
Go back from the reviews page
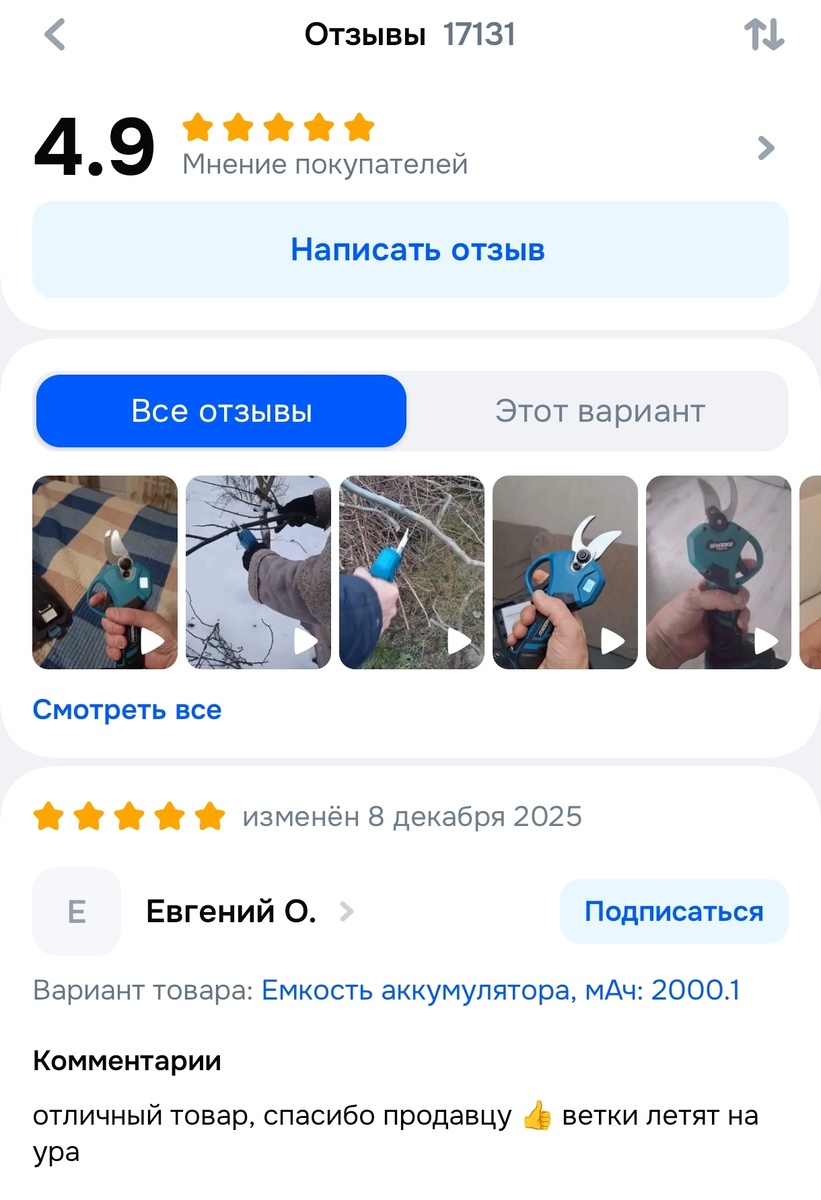coord(55,35)
